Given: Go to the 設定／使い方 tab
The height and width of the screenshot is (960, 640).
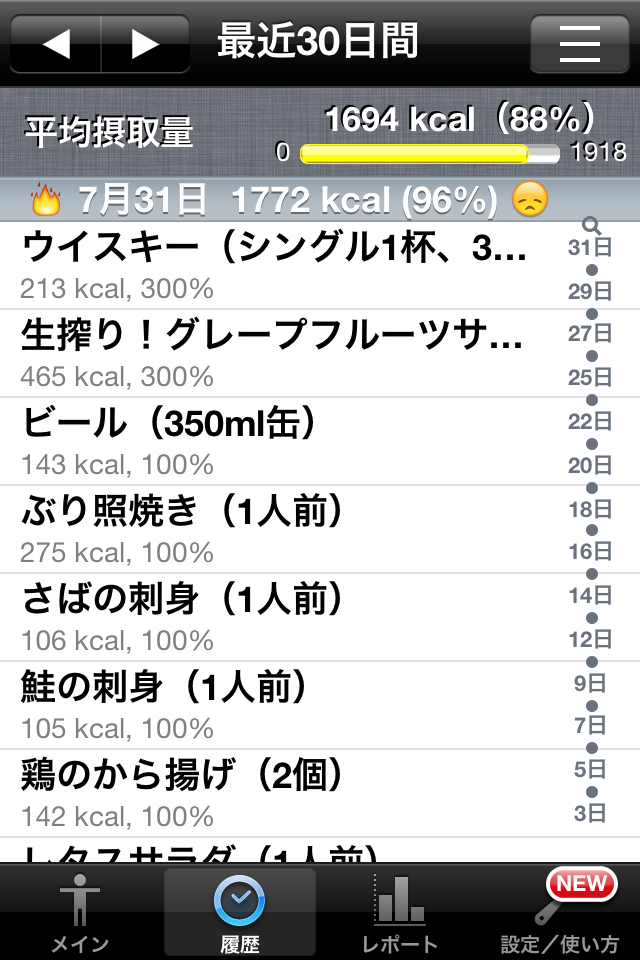Looking at the screenshot, I should tap(560, 912).
